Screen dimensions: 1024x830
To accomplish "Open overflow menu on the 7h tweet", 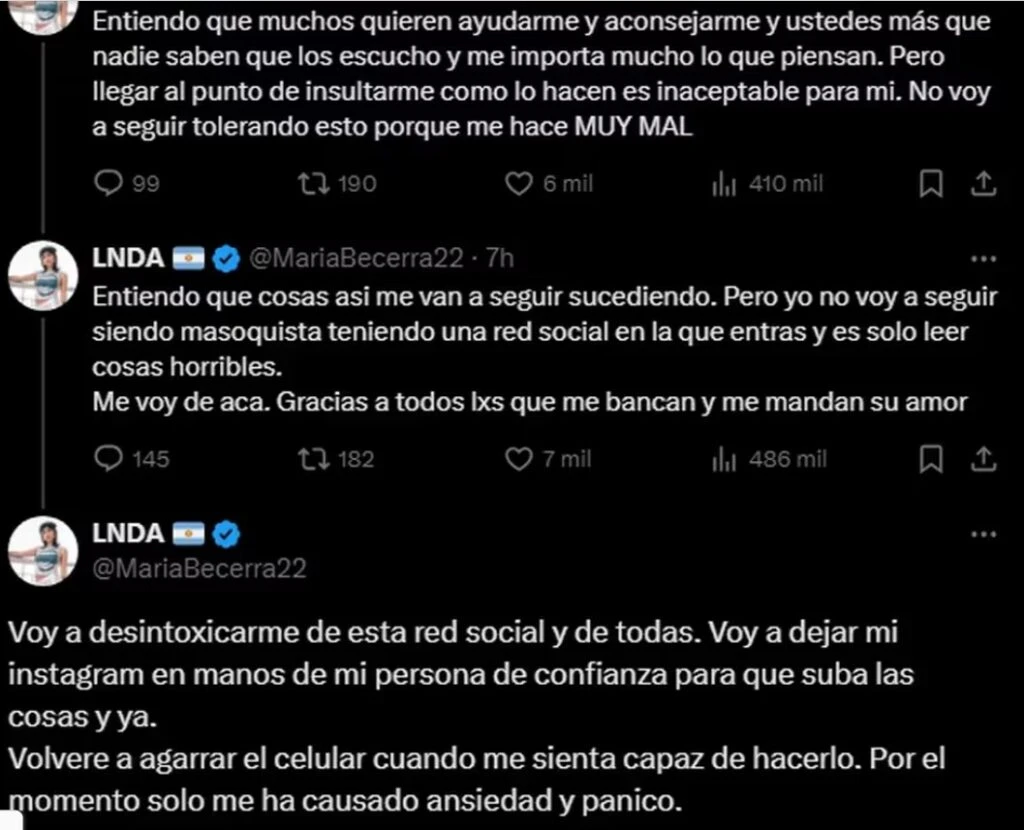I will [984, 259].
